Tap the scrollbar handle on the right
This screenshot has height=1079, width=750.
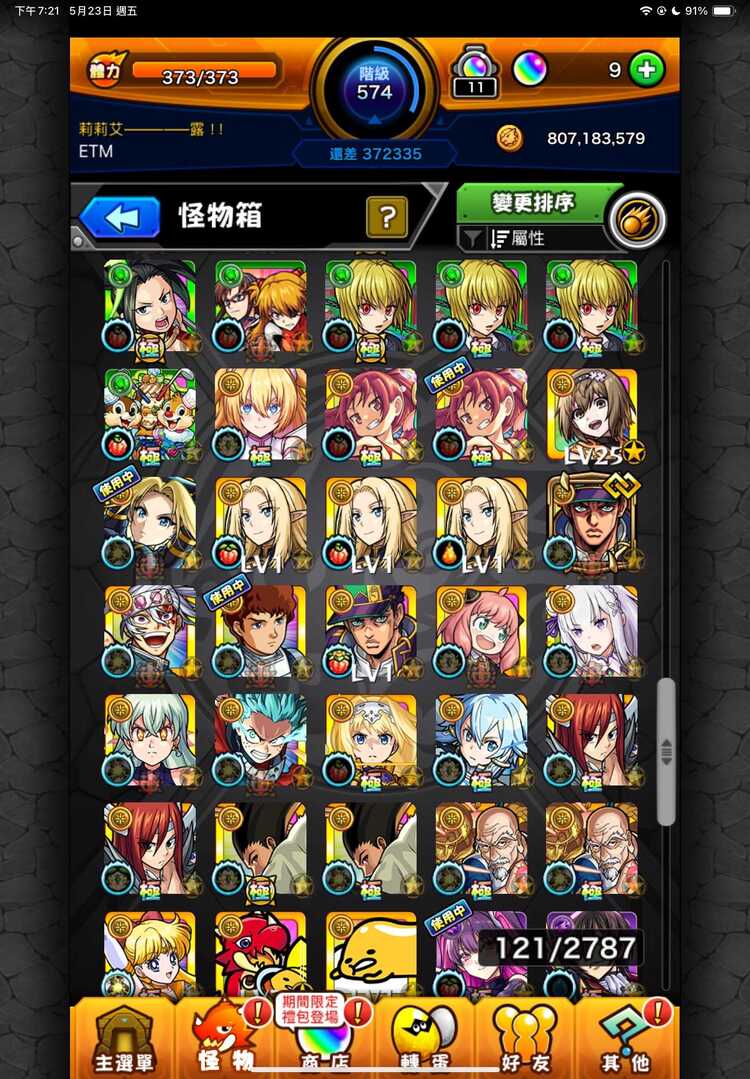[666, 750]
